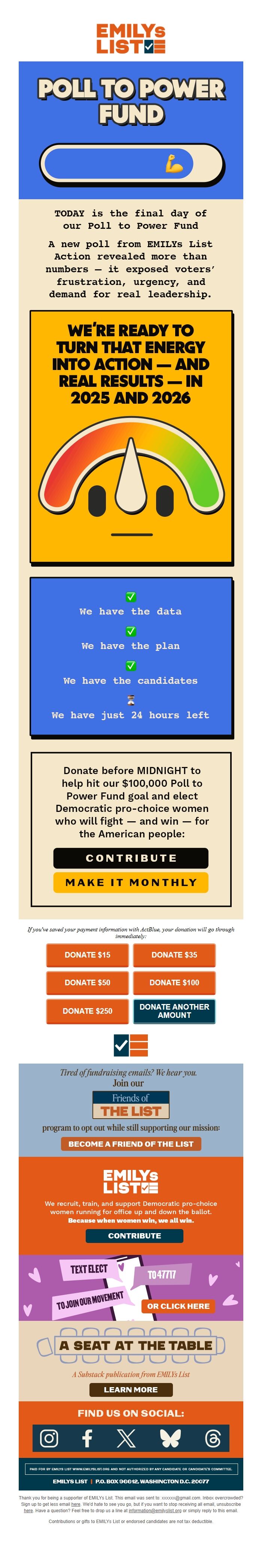Open EMILYs List on Instagram
This screenshot has width=262, height=1568.
[49, 1438]
